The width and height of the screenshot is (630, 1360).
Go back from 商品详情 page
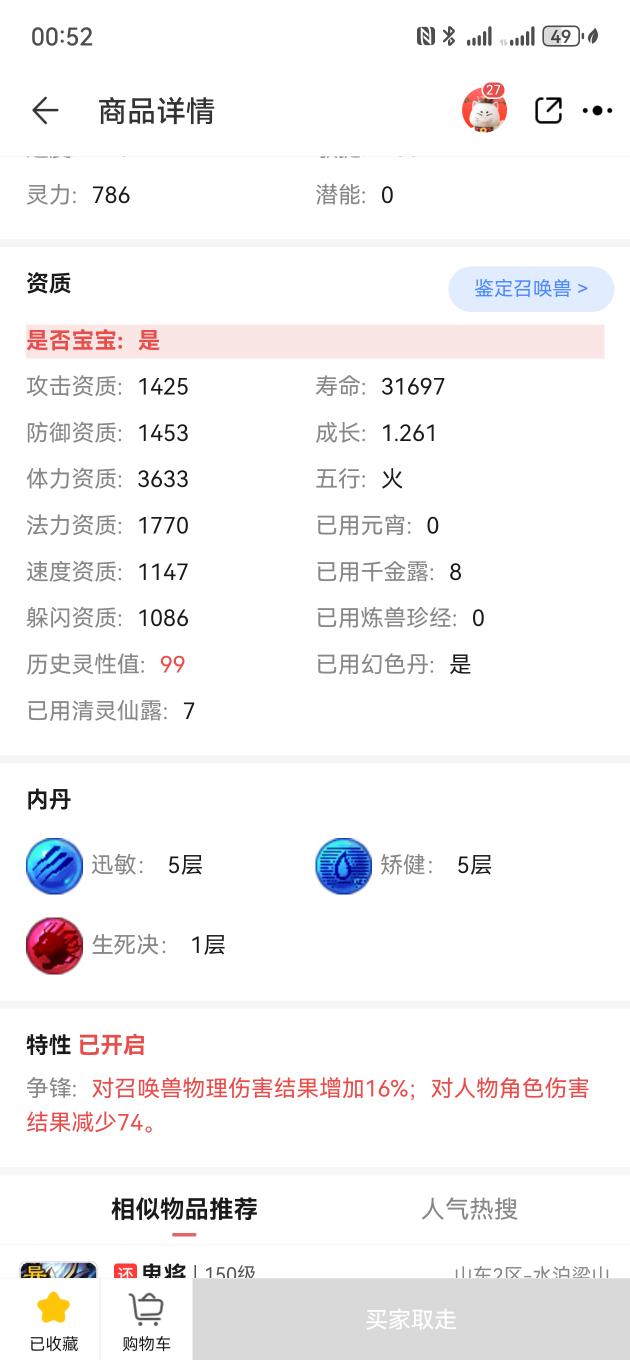click(x=45, y=111)
